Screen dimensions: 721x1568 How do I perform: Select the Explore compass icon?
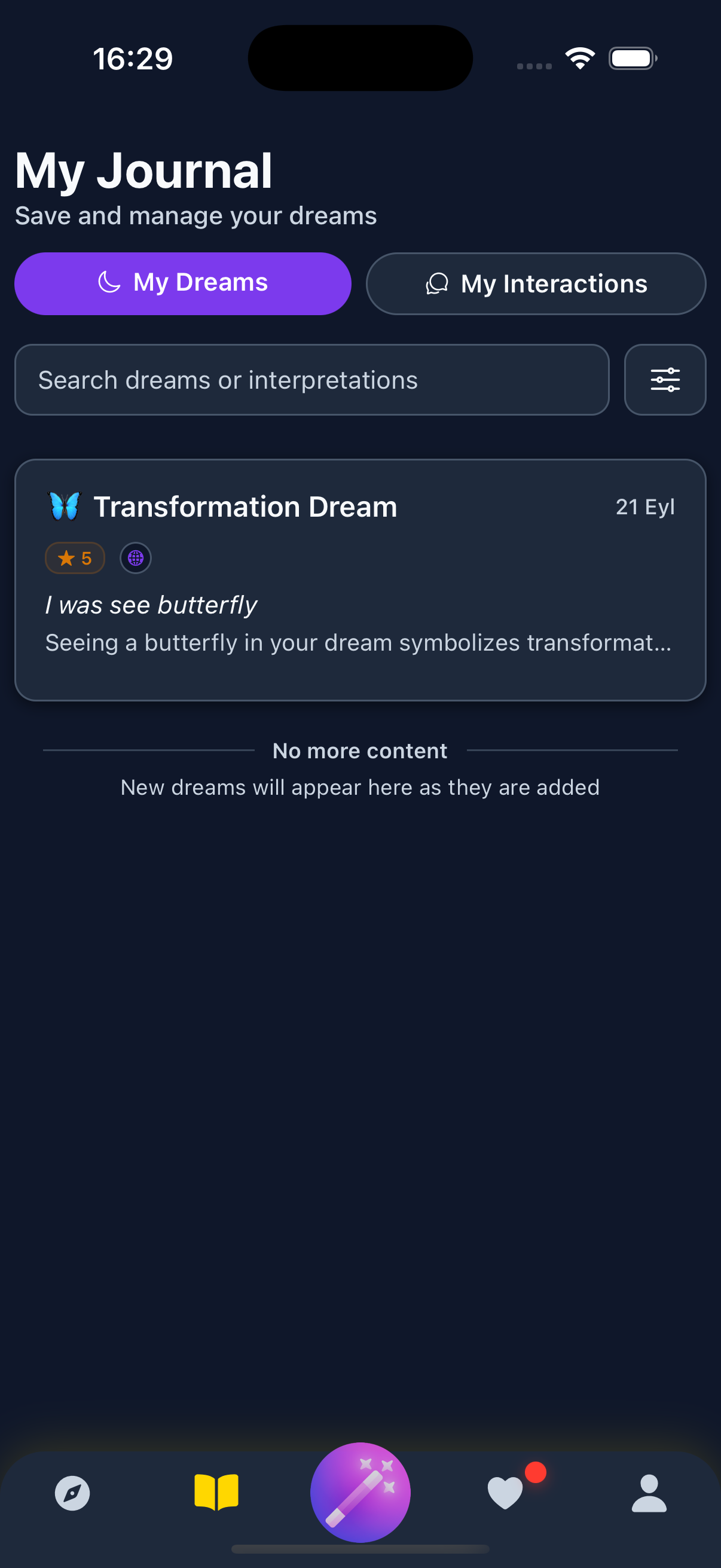pyautogui.click(x=72, y=1493)
